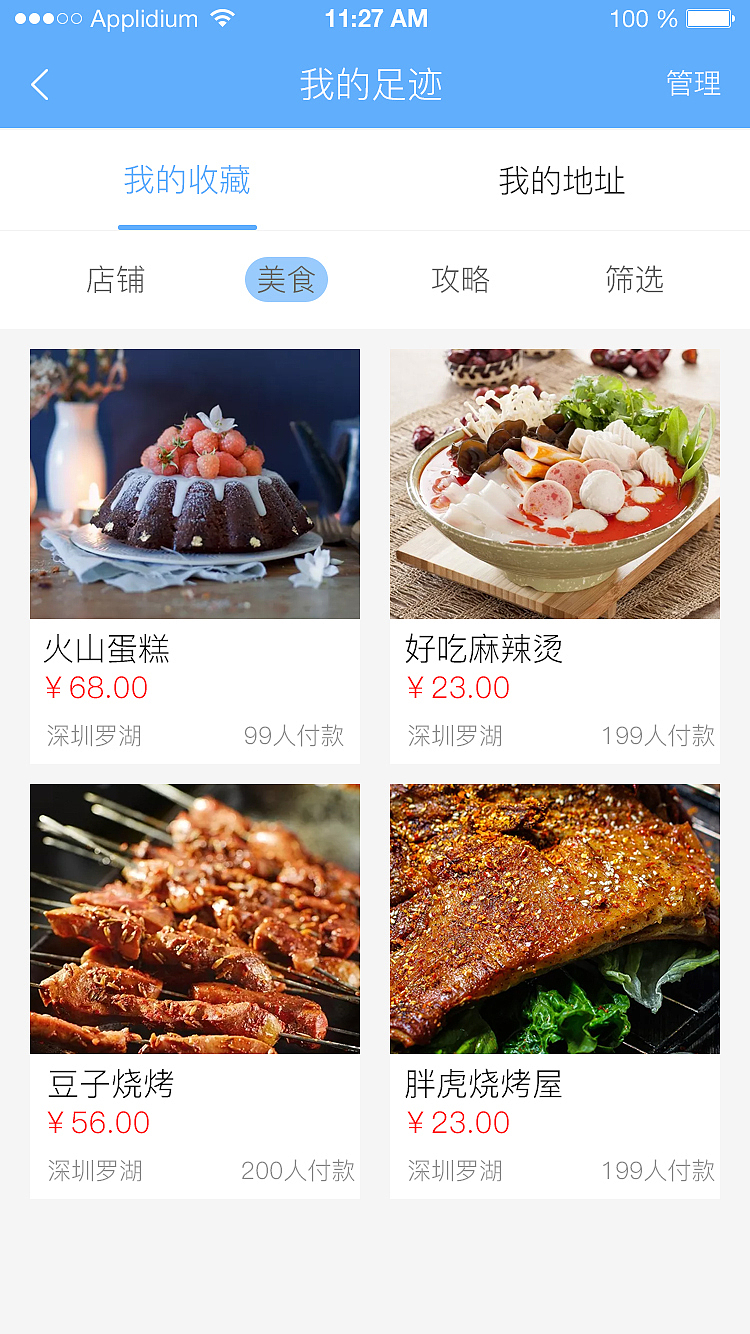Click the back arrow in the navigation bar

coord(40,84)
